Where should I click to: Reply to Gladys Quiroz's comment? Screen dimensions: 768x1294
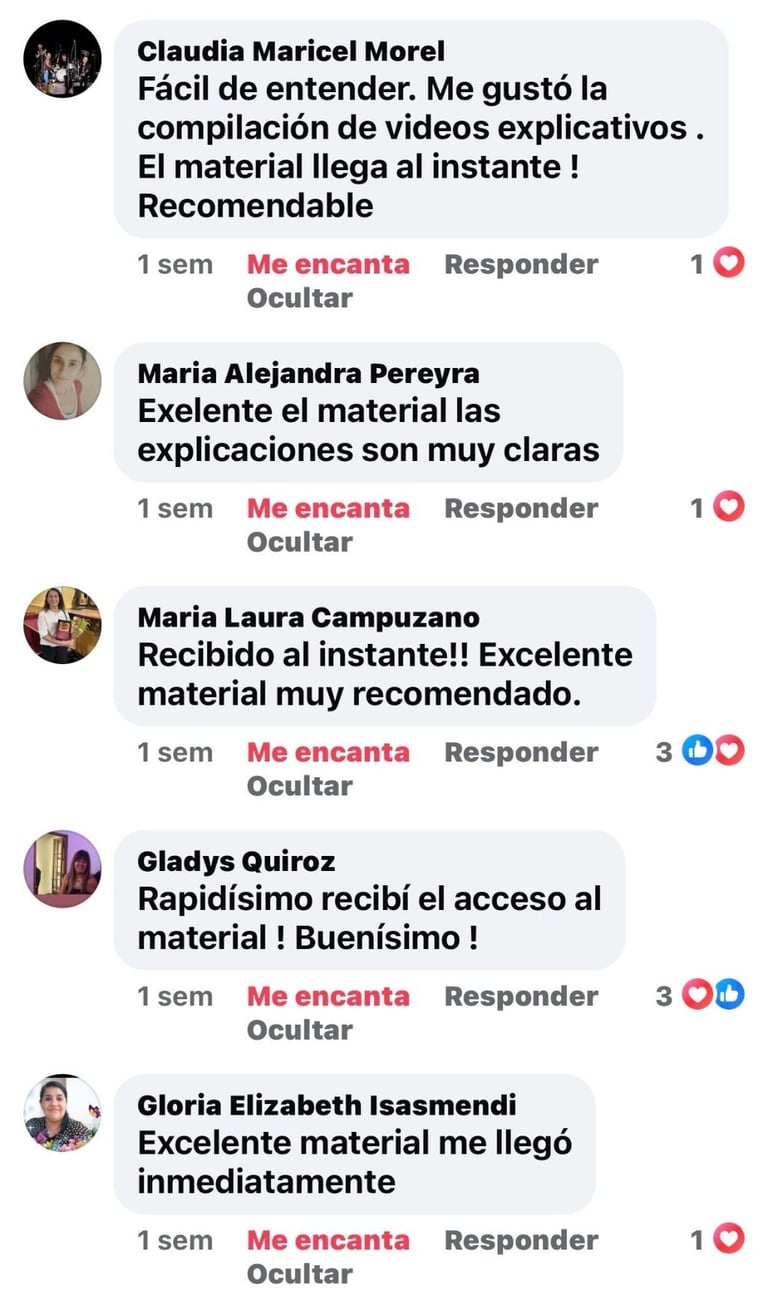coord(521,996)
